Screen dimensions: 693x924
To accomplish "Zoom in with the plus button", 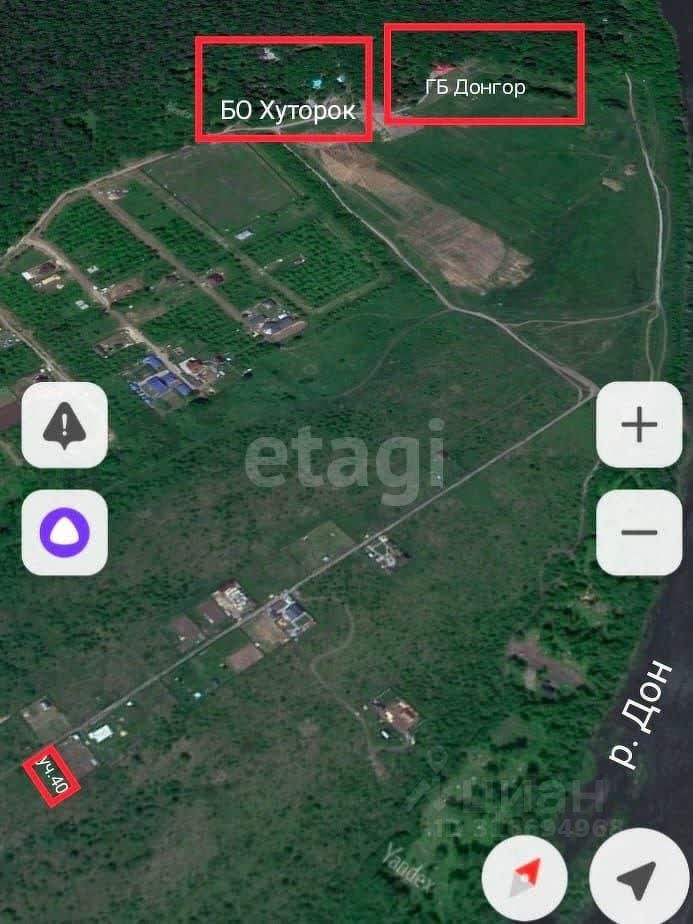I will (x=639, y=425).
